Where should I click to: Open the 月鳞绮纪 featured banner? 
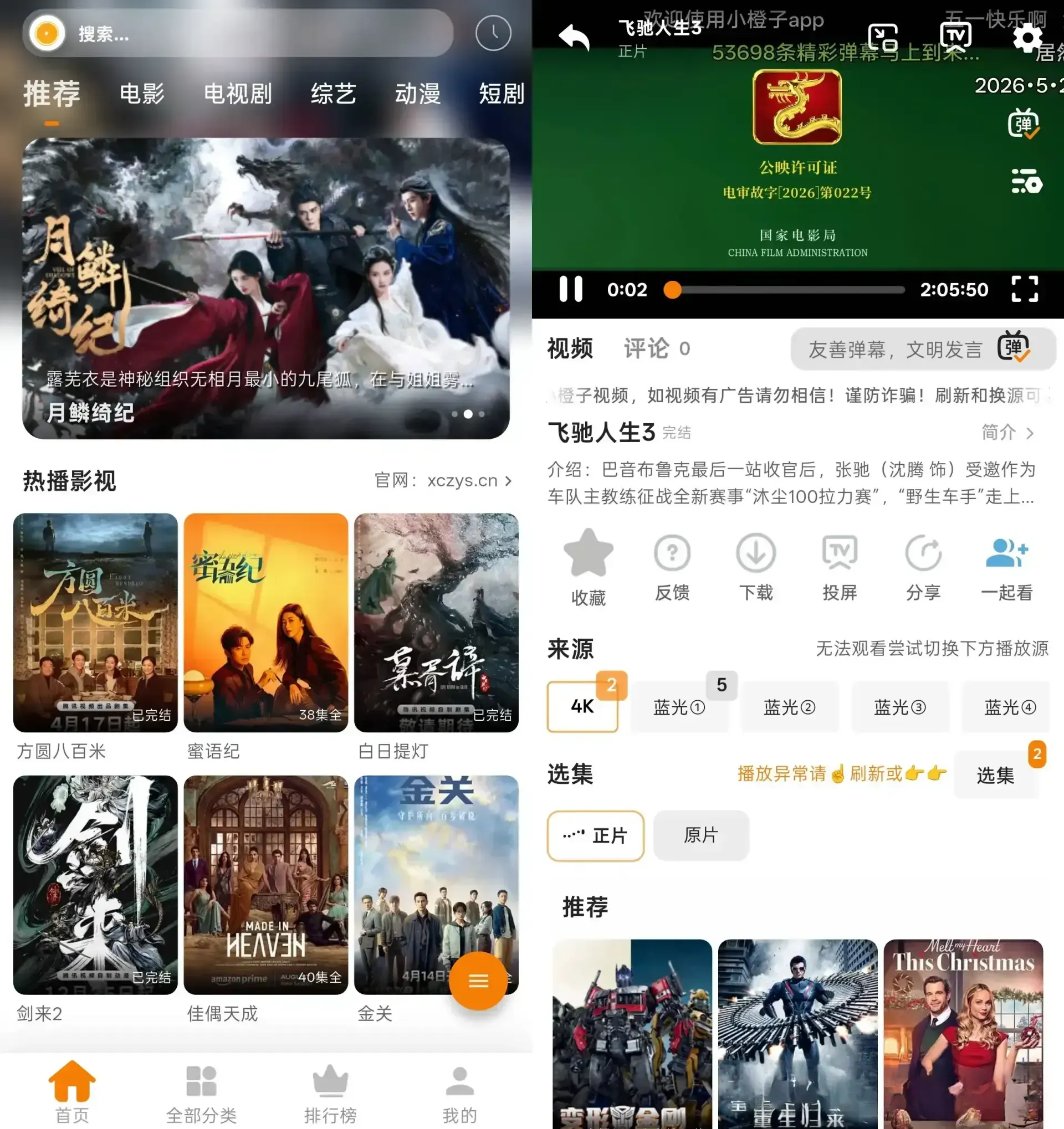coord(266,289)
